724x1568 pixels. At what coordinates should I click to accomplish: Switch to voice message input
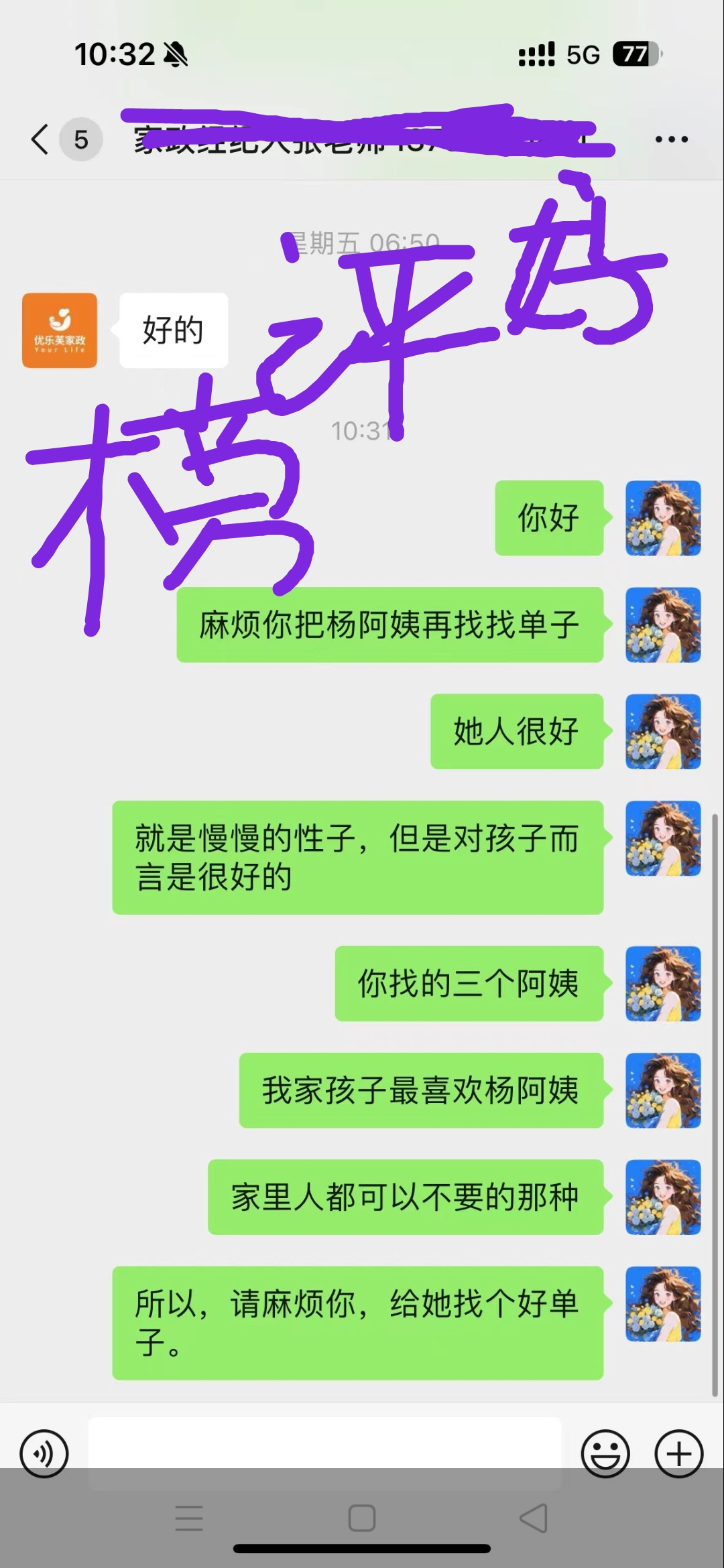(x=44, y=1453)
